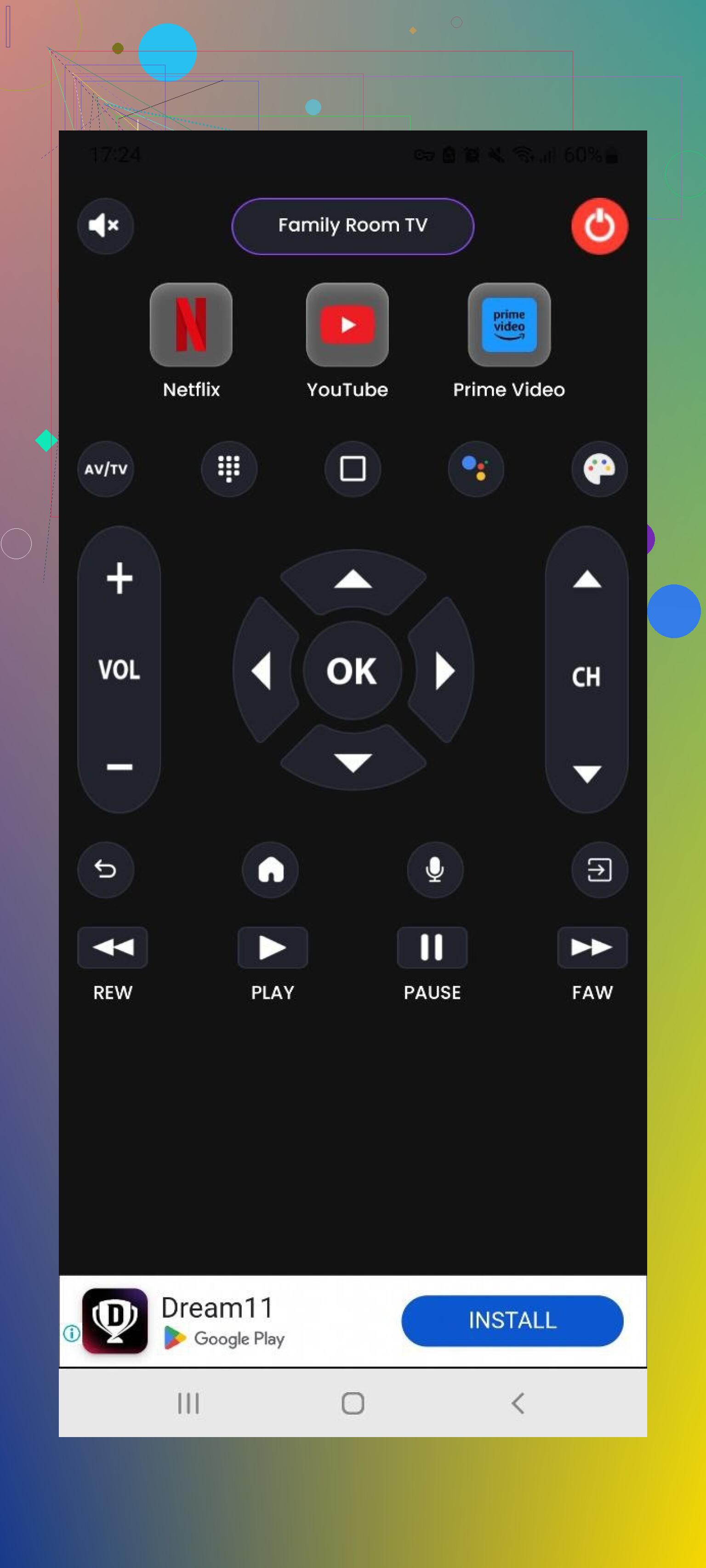Open the color palette theme button

click(x=599, y=469)
